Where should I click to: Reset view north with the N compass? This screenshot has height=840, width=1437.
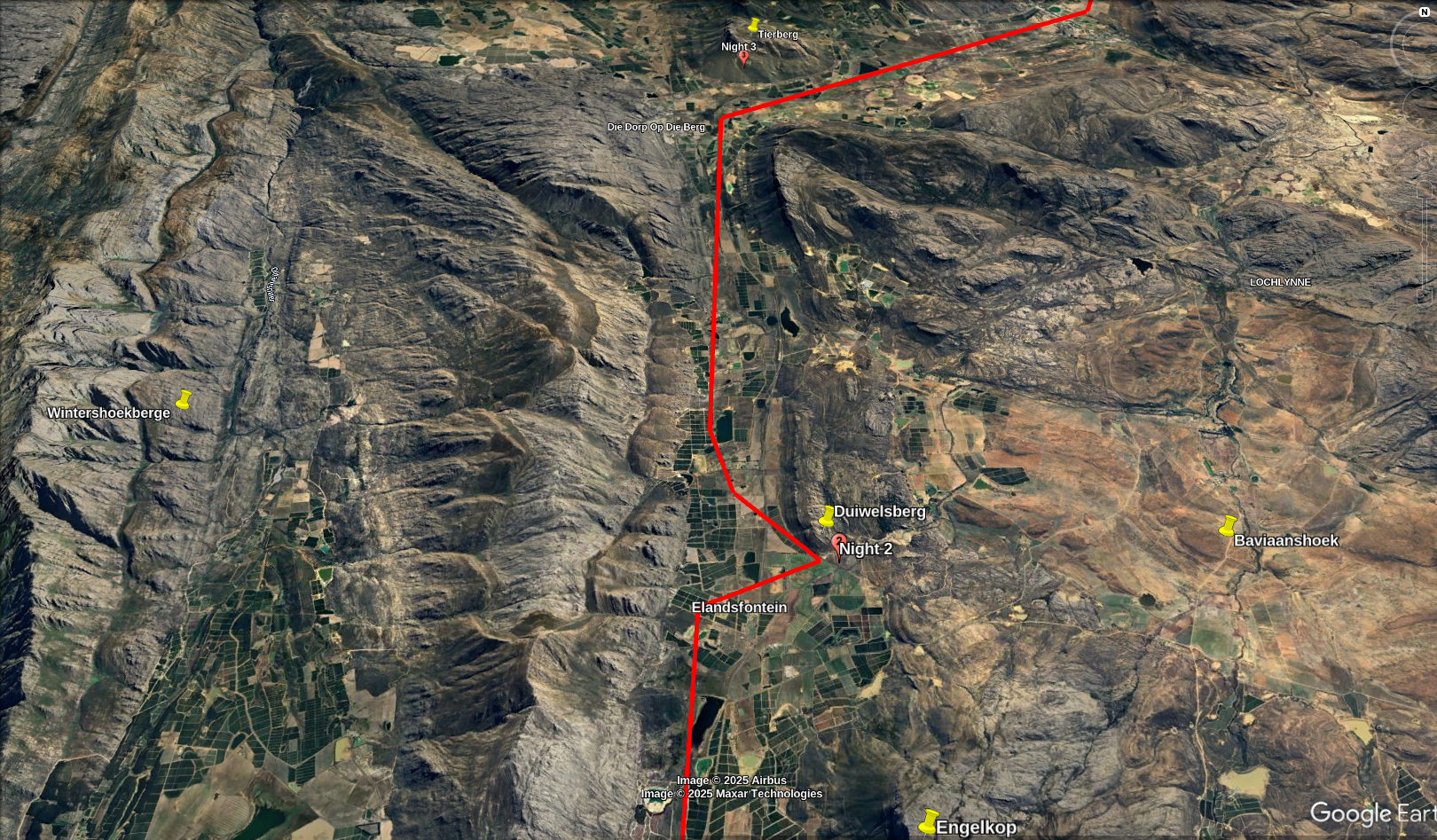(1425, 12)
